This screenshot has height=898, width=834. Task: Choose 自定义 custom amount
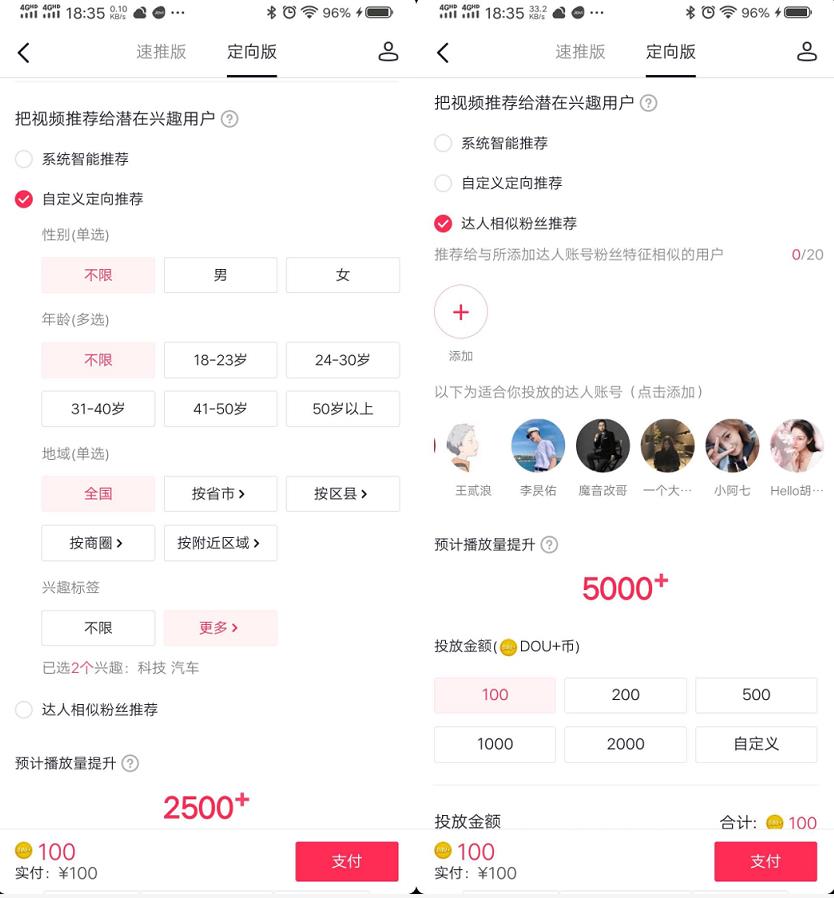[x=756, y=744]
